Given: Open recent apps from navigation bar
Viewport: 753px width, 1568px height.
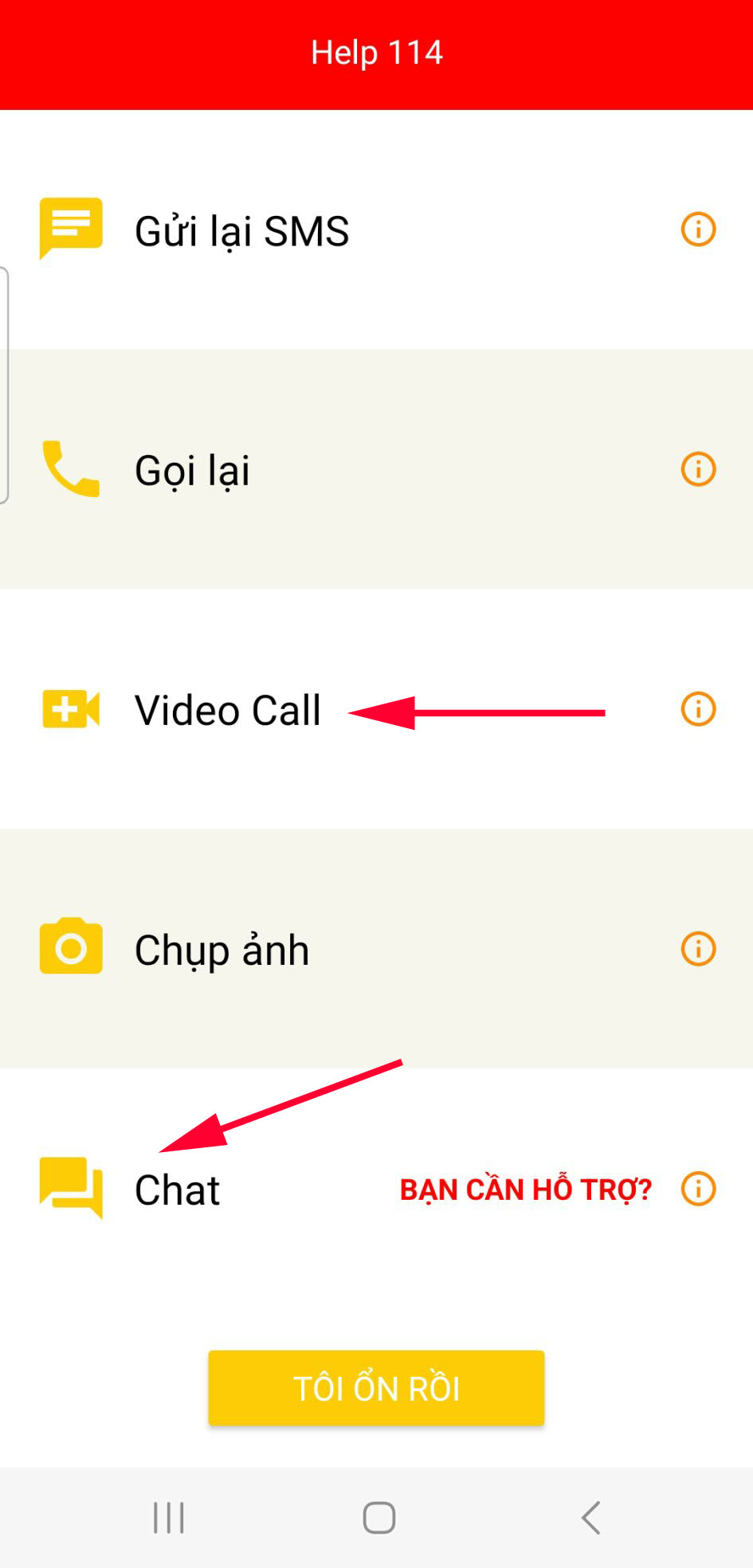Looking at the screenshot, I should [168, 1518].
